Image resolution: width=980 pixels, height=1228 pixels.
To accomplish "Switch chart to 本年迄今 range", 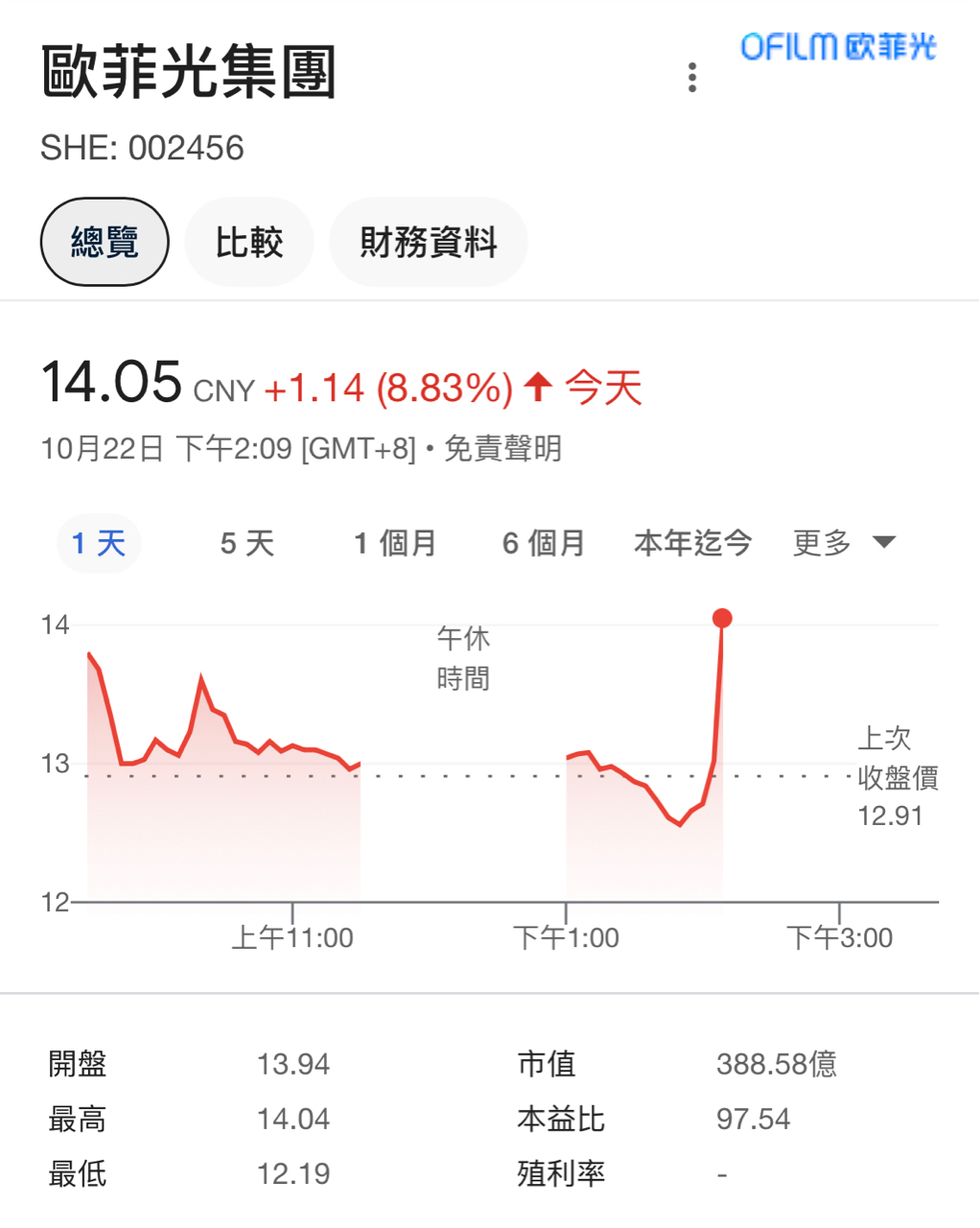I will pyautogui.click(x=692, y=543).
